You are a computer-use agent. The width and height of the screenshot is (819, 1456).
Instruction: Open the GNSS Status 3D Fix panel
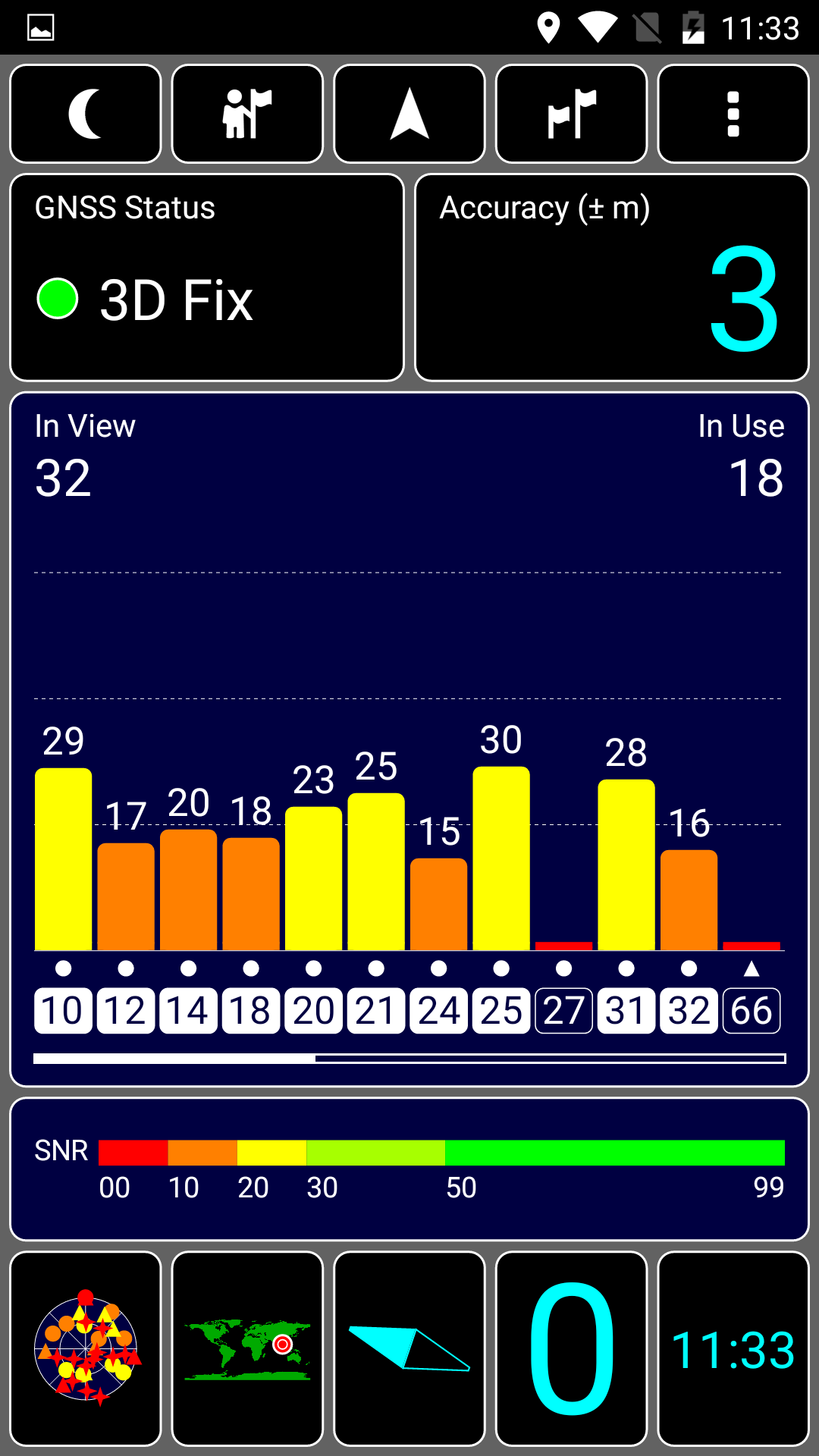[207, 278]
